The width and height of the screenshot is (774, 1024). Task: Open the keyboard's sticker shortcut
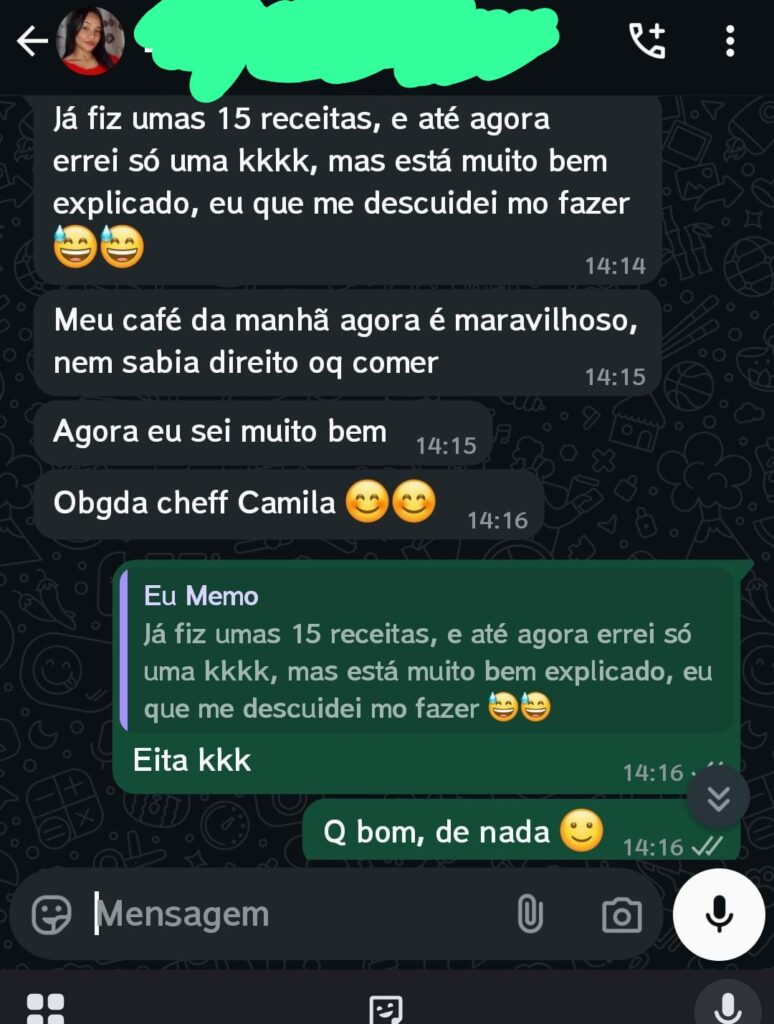[386, 1008]
